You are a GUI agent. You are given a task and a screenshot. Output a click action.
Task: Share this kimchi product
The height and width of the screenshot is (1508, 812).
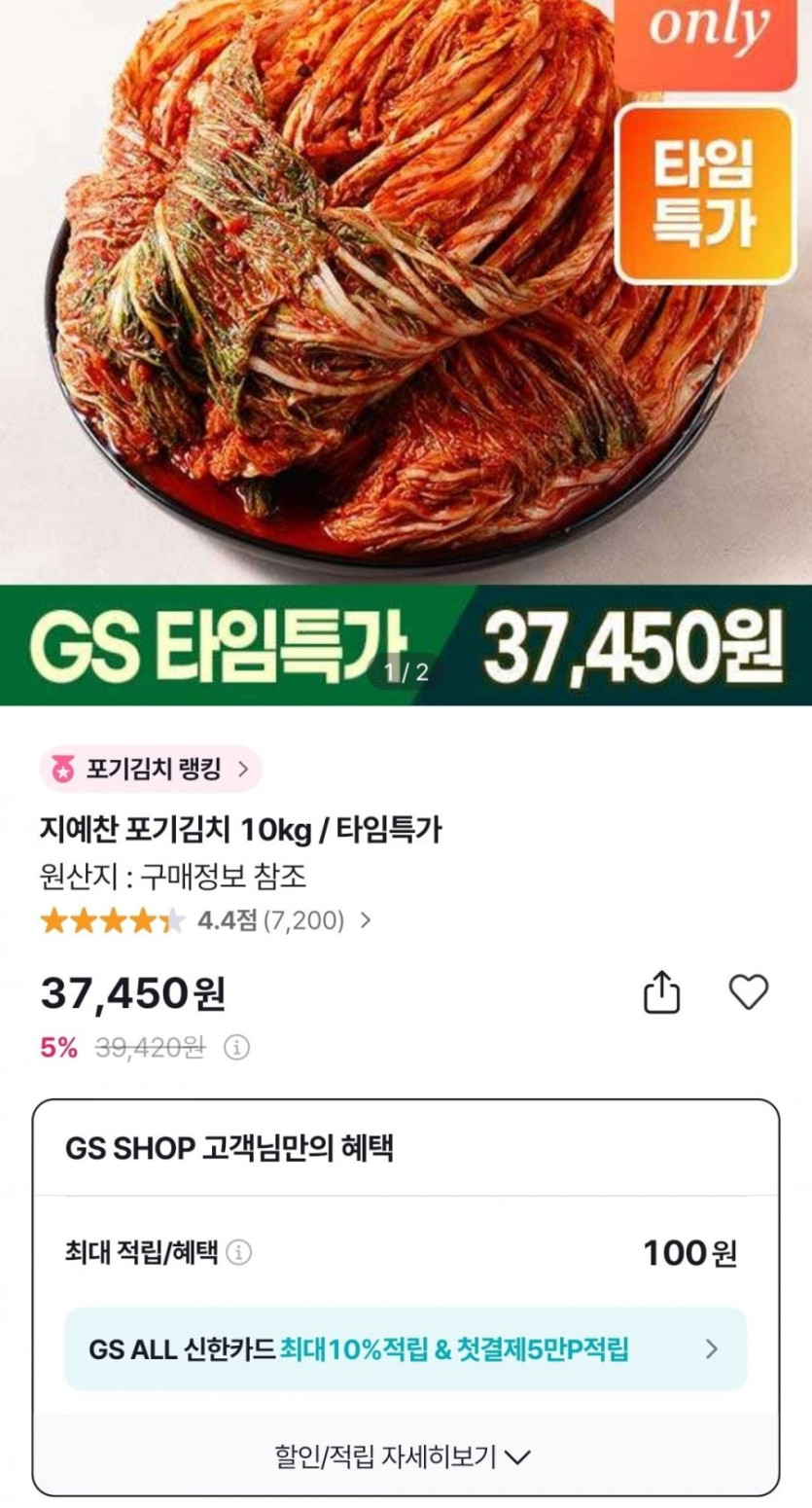(661, 993)
